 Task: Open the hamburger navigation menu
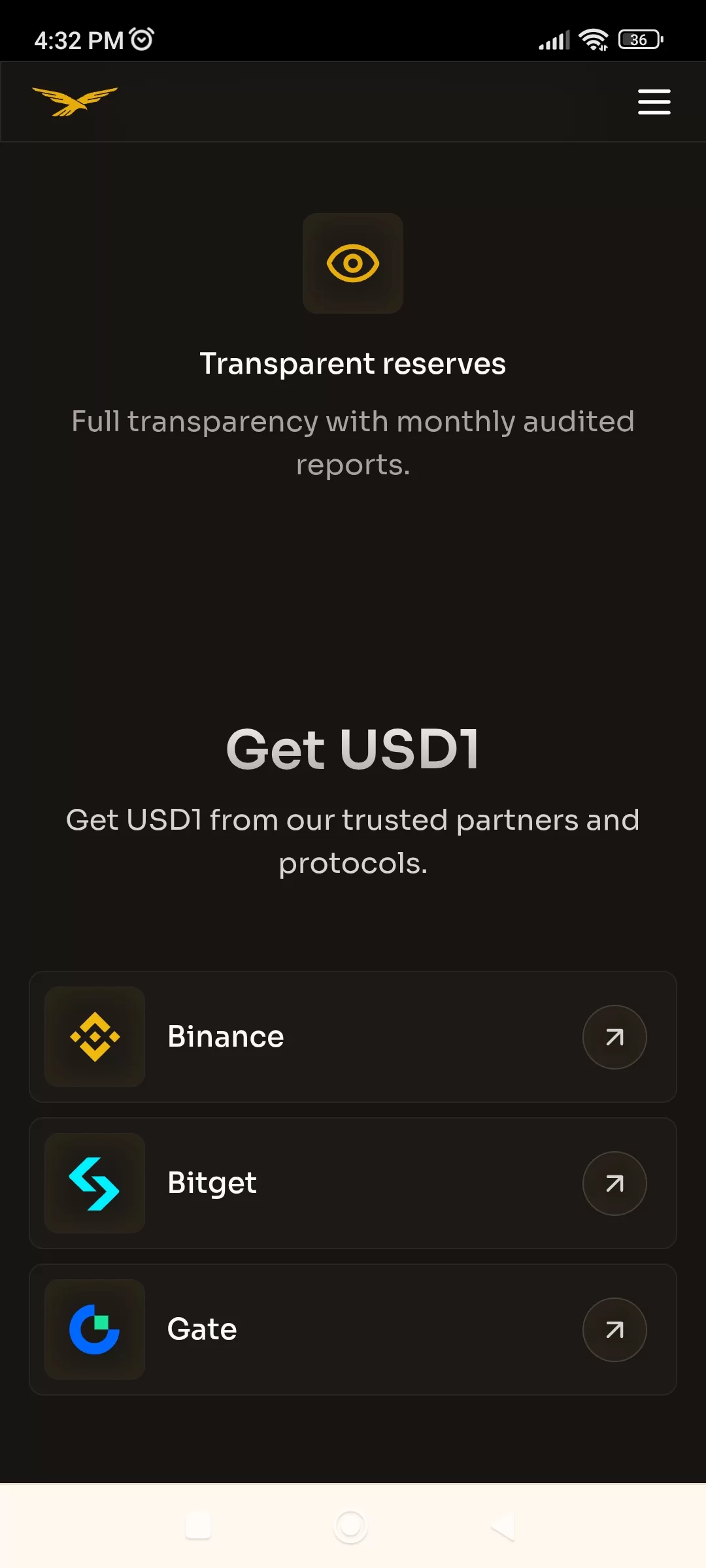click(653, 101)
